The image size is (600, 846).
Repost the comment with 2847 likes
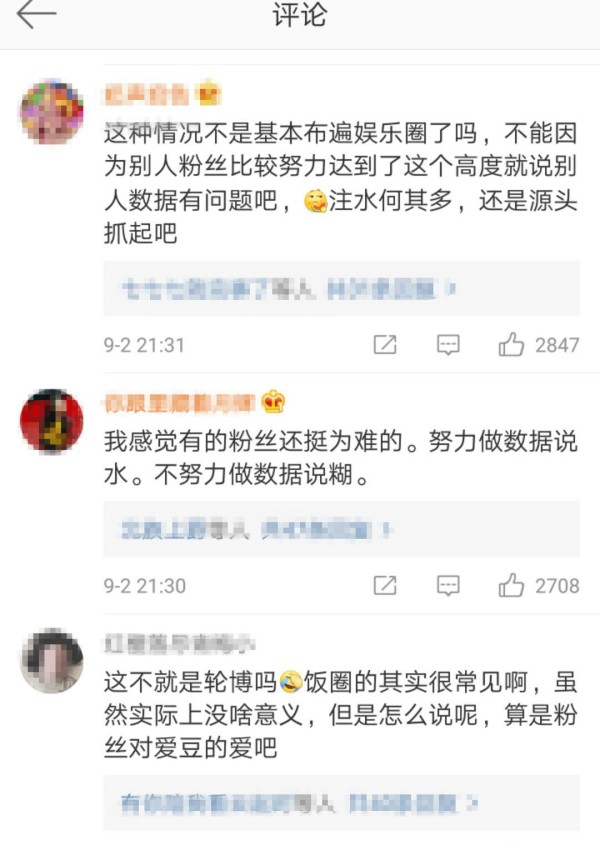pos(385,345)
